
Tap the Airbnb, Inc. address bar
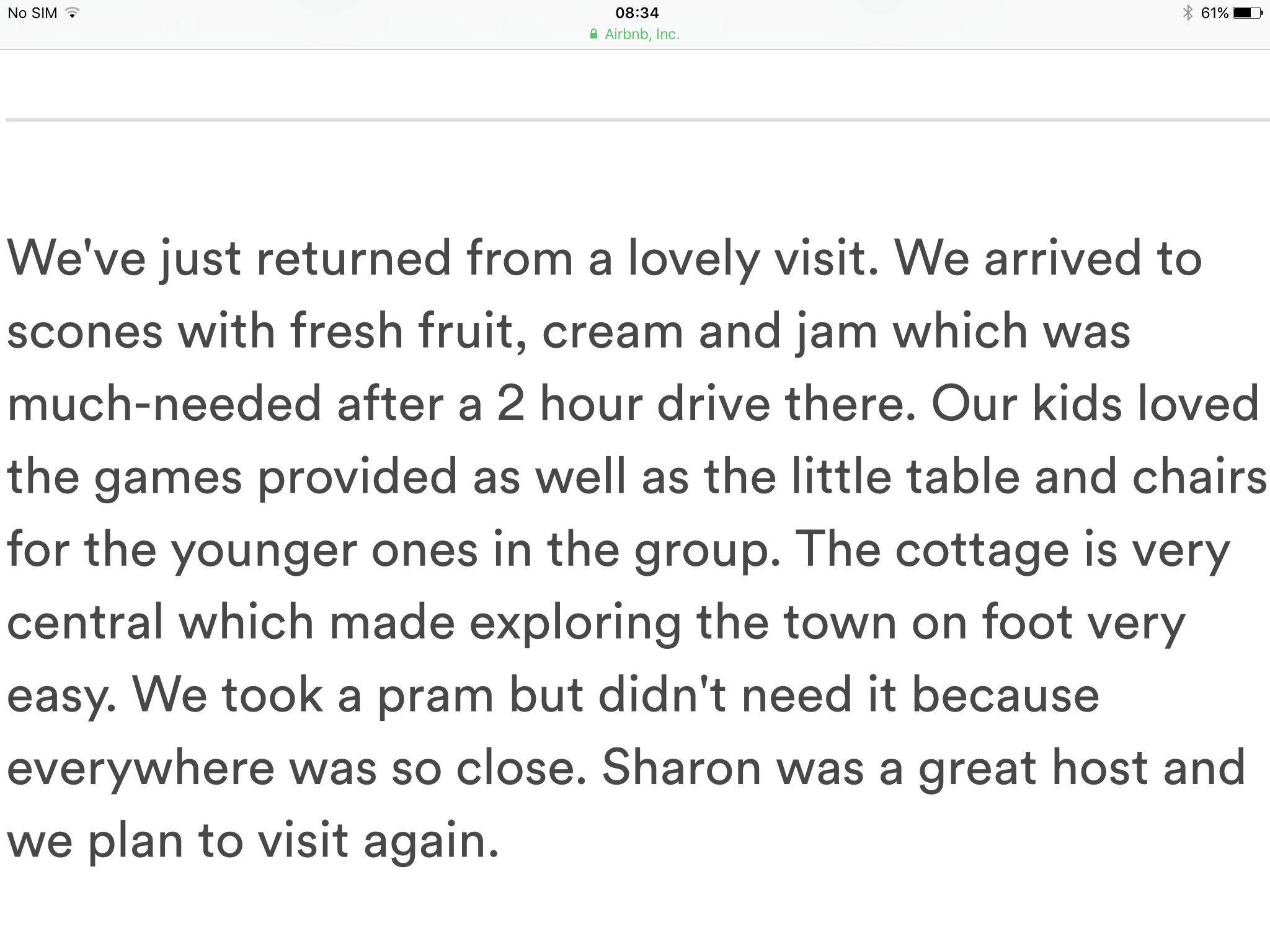tap(636, 34)
